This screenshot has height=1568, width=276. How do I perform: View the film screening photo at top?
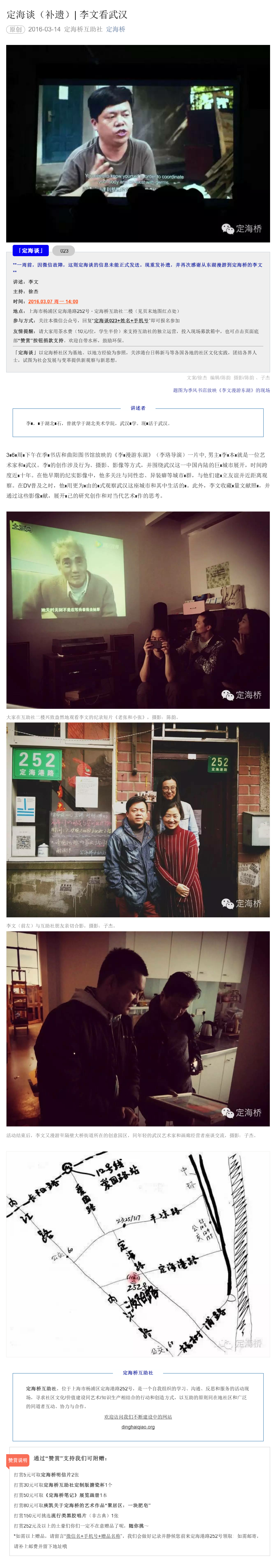(138, 144)
